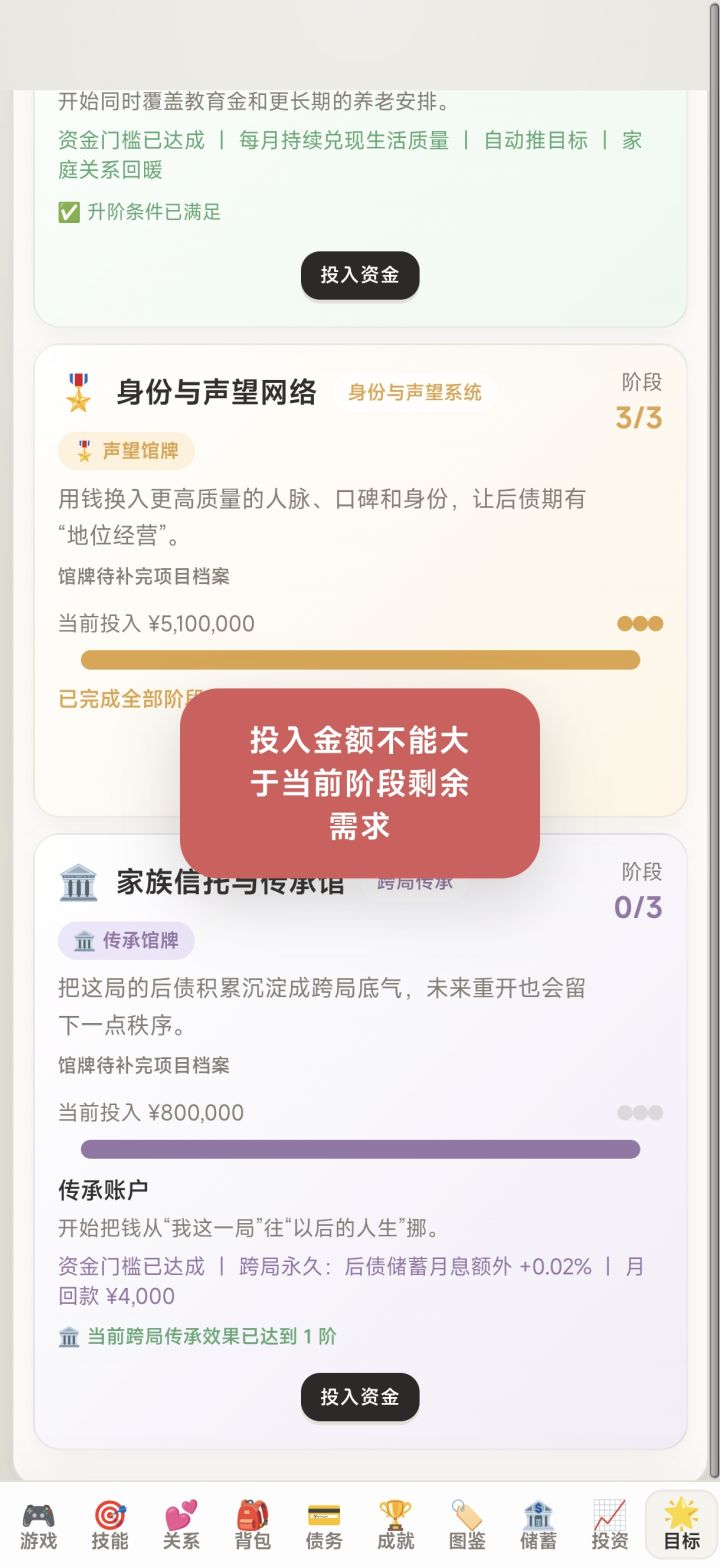
Task: Go to the 关系 tab
Action: pyautogui.click(x=181, y=1525)
